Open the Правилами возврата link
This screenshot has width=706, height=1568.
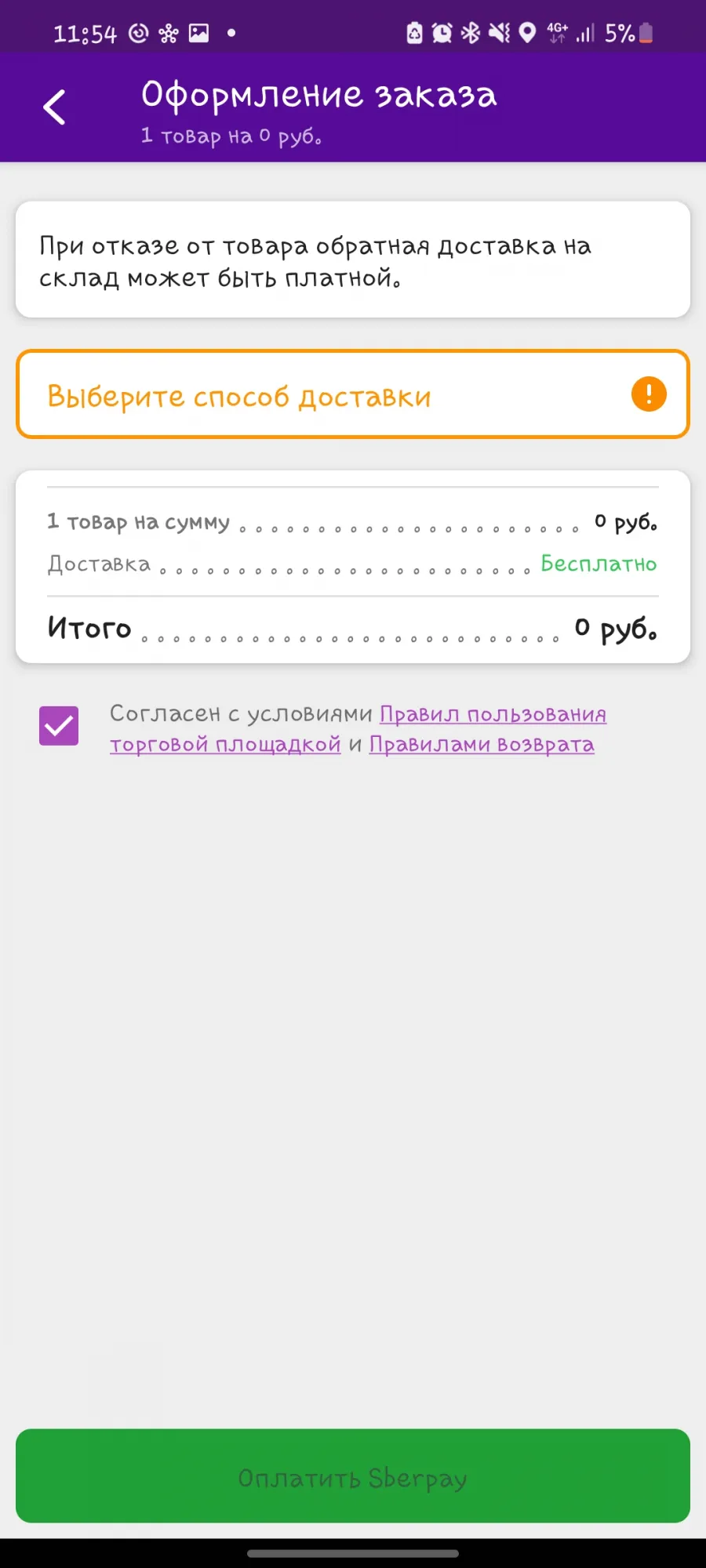coord(482,744)
